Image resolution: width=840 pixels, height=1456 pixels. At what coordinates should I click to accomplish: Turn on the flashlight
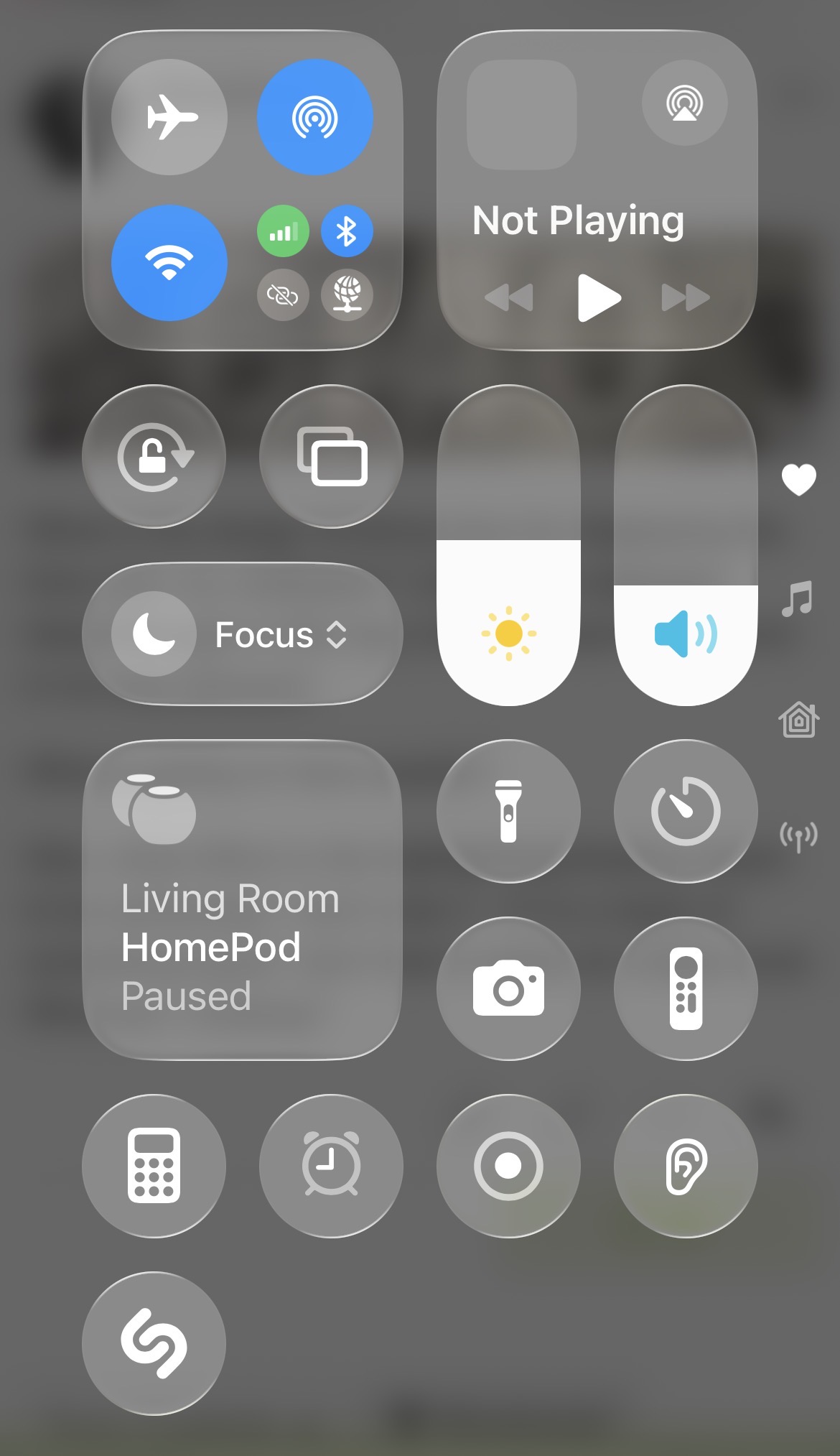[508, 811]
